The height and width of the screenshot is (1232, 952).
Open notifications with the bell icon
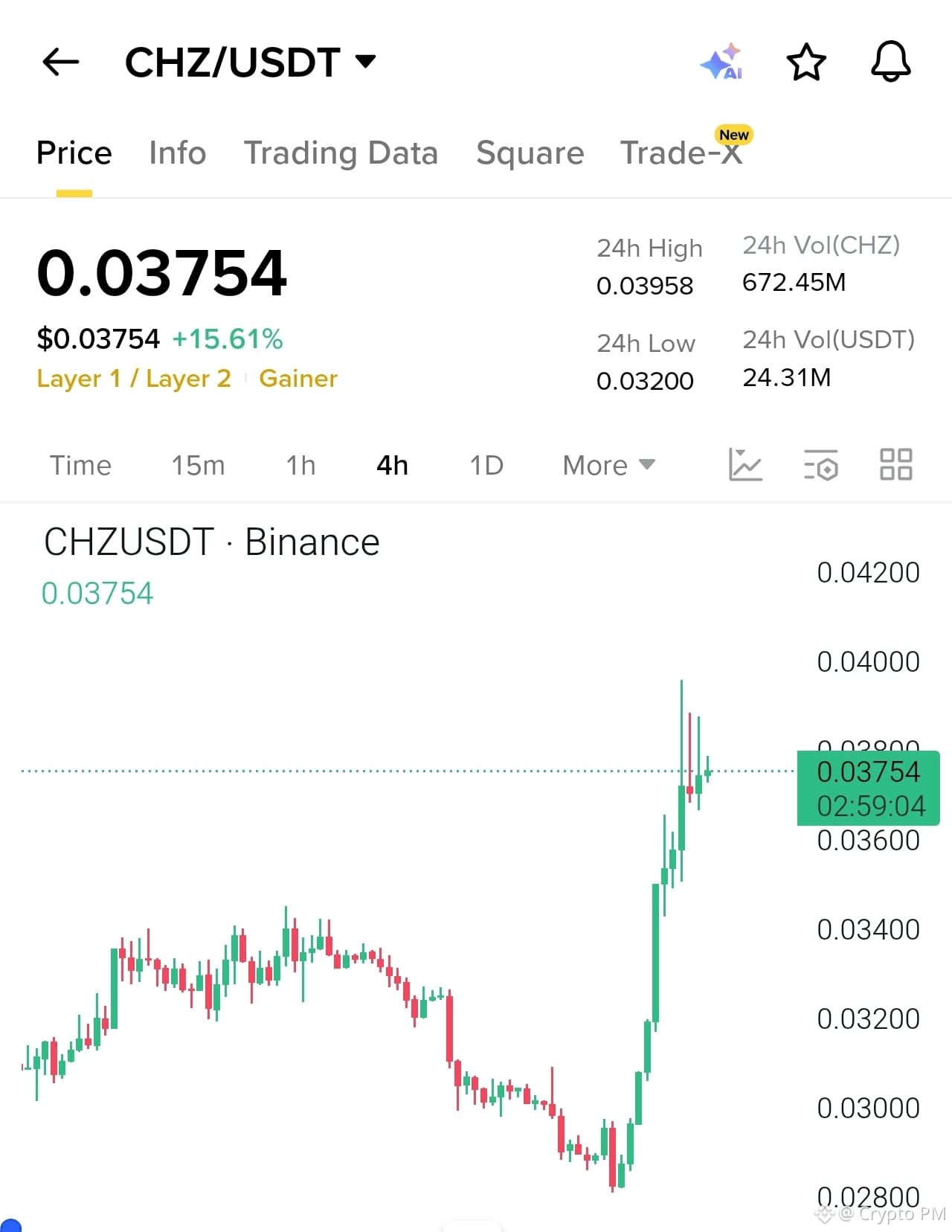890,62
